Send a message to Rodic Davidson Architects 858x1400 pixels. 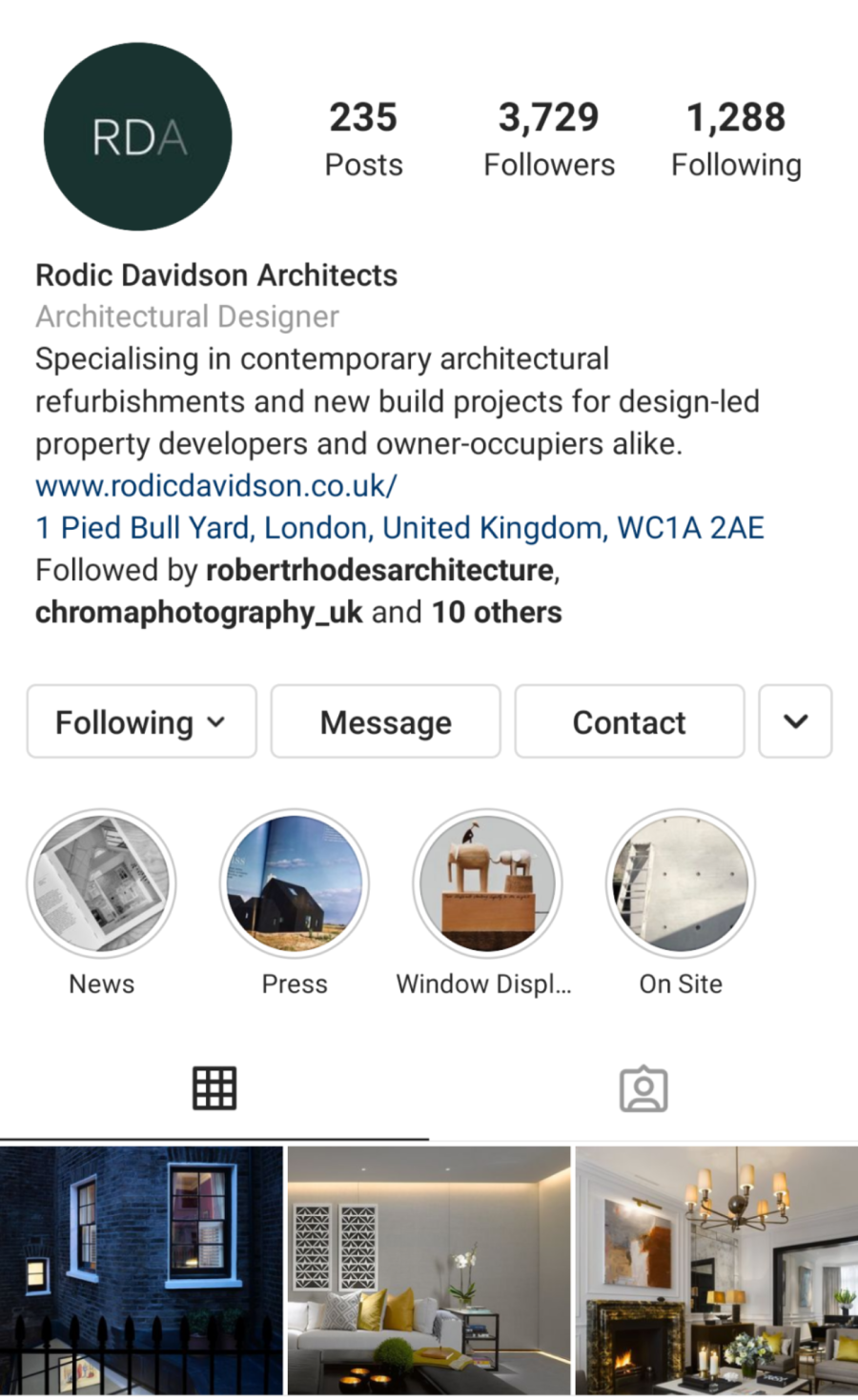[x=385, y=721]
